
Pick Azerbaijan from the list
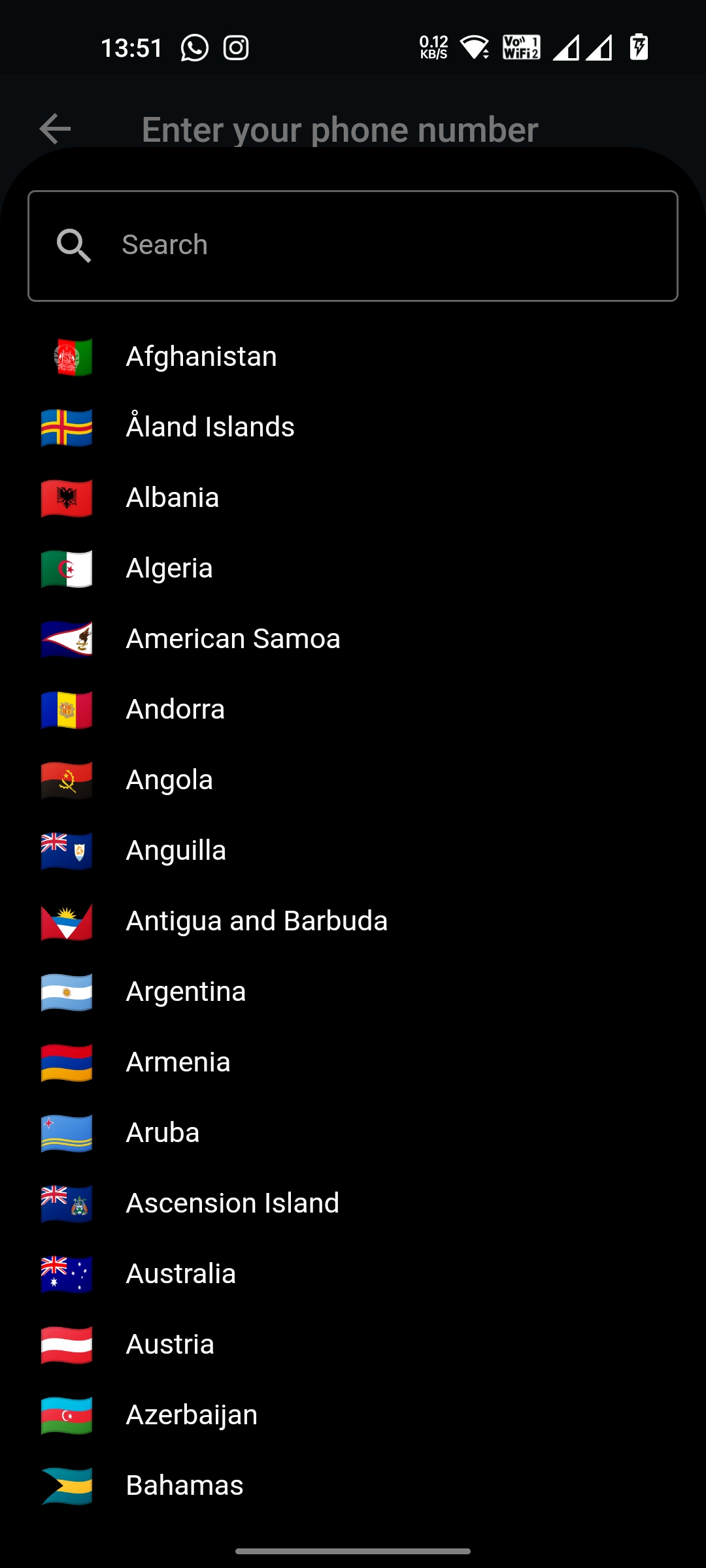pyautogui.click(x=192, y=1415)
